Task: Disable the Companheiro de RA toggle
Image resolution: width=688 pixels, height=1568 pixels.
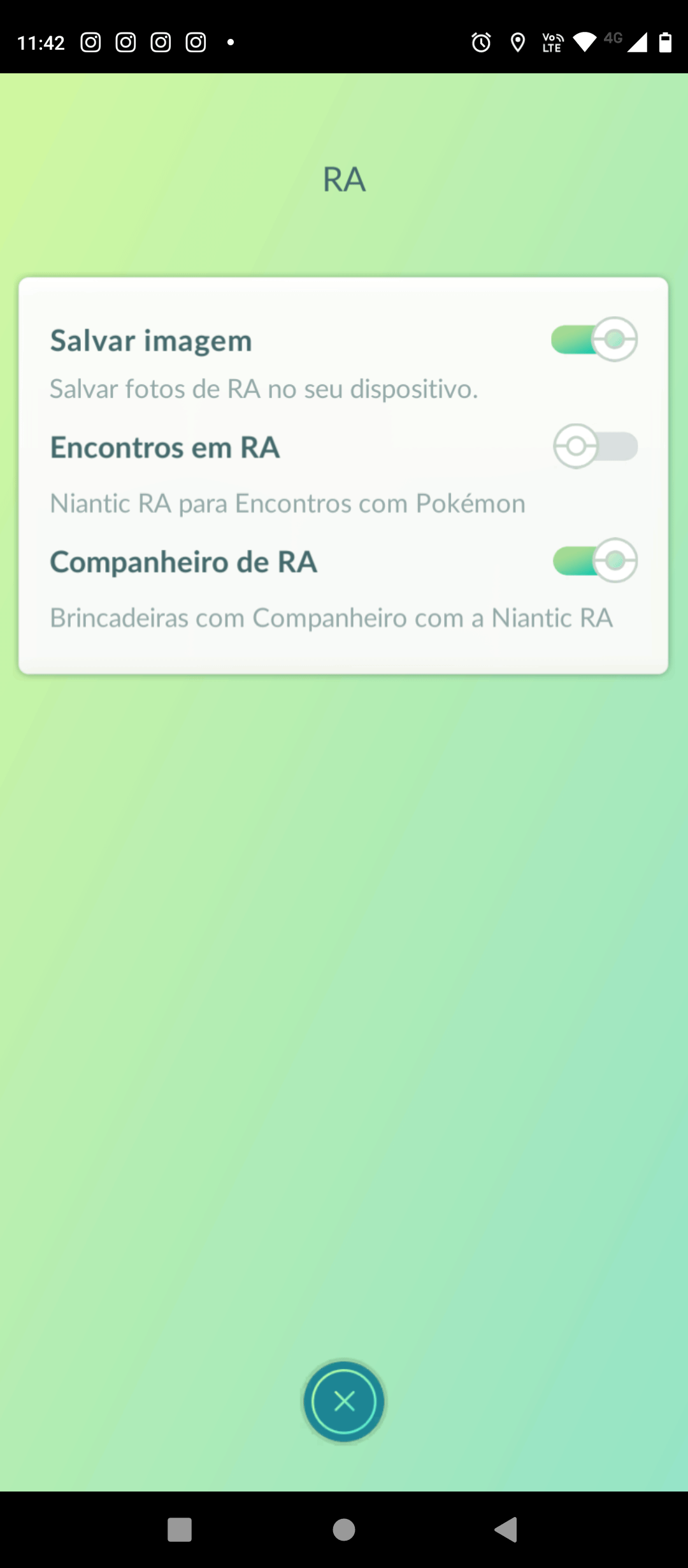Action: [595, 561]
